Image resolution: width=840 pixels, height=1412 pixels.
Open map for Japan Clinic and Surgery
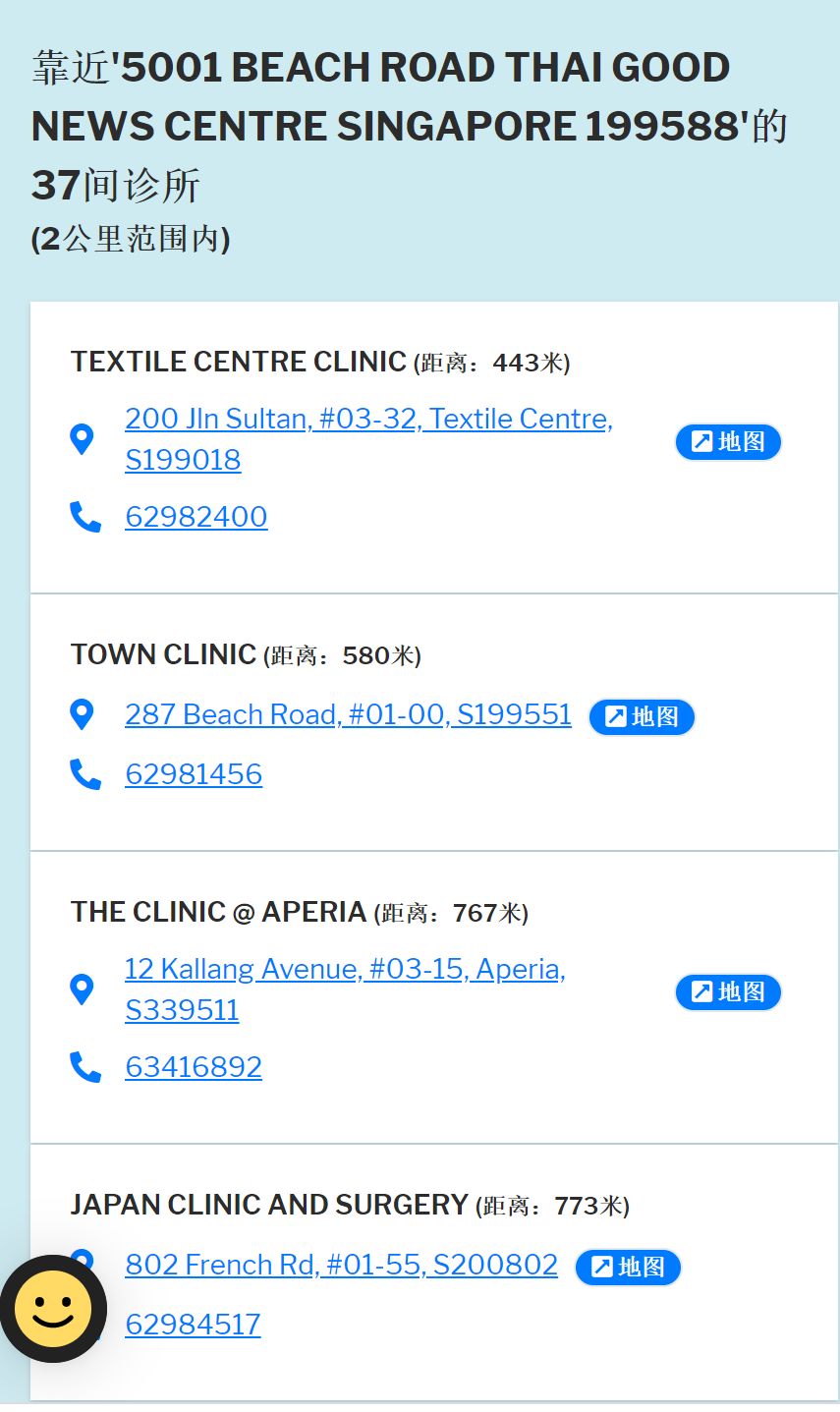point(628,1268)
